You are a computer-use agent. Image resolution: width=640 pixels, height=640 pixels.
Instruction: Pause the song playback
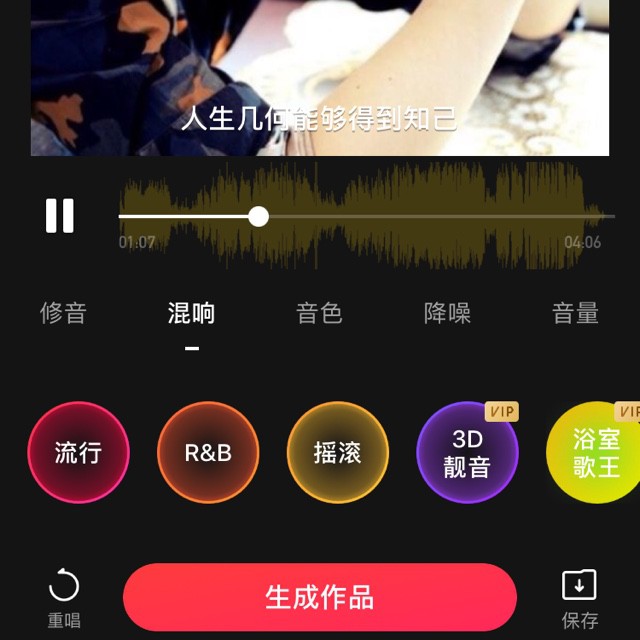click(x=60, y=216)
